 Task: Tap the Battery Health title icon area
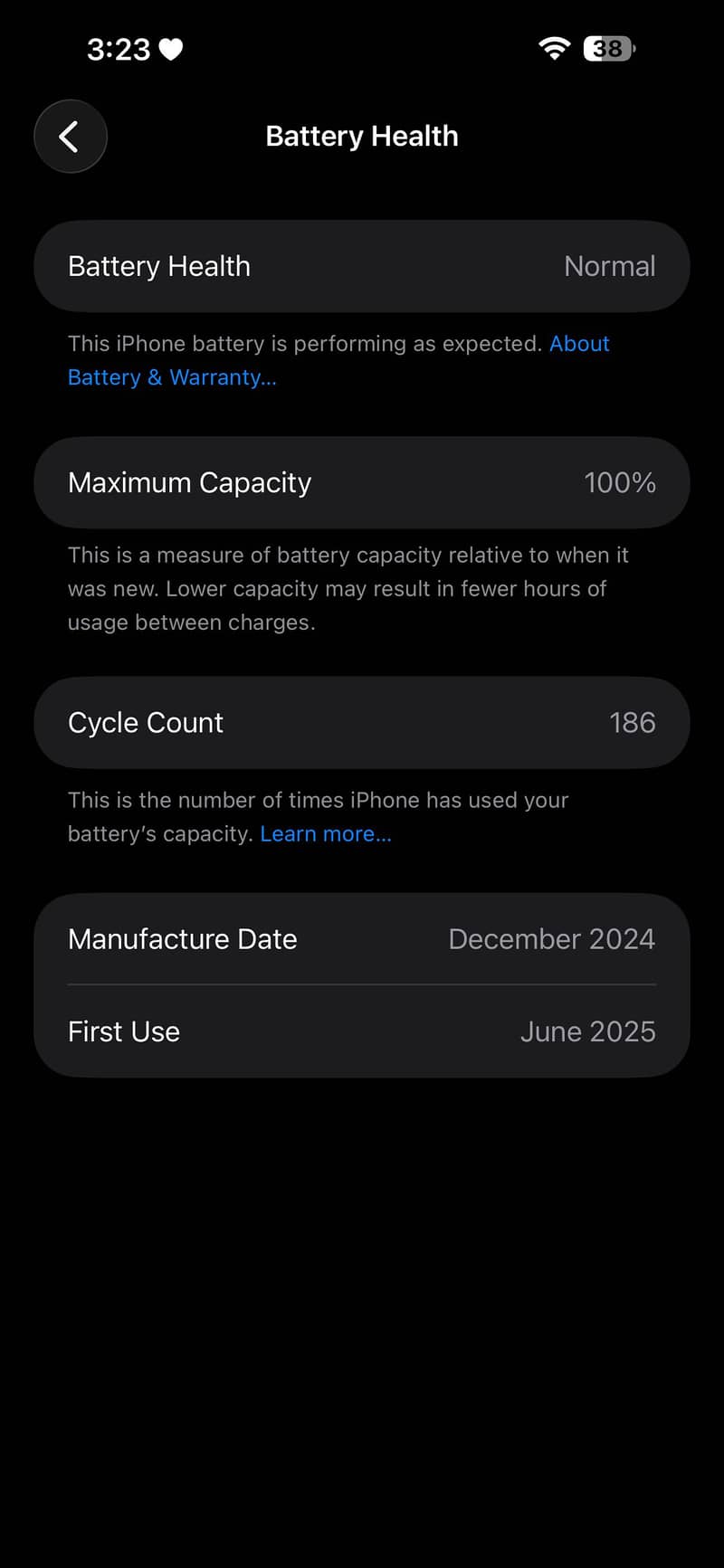pyautogui.click(x=361, y=136)
